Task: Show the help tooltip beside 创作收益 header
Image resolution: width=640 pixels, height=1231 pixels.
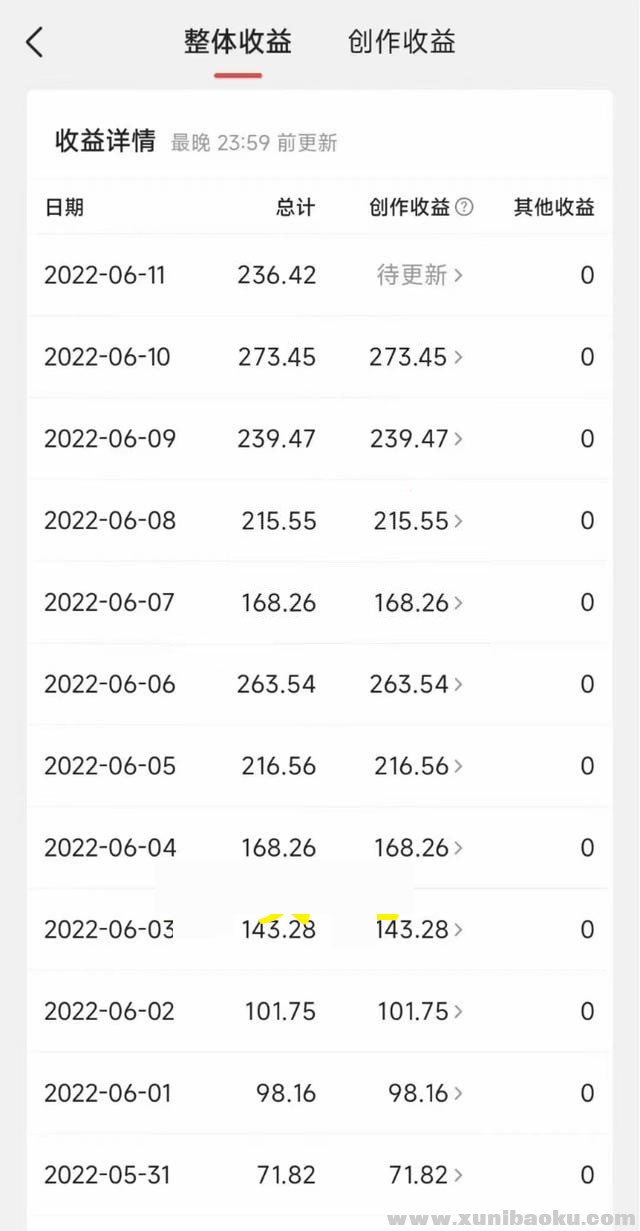Action: [x=464, y=207]
